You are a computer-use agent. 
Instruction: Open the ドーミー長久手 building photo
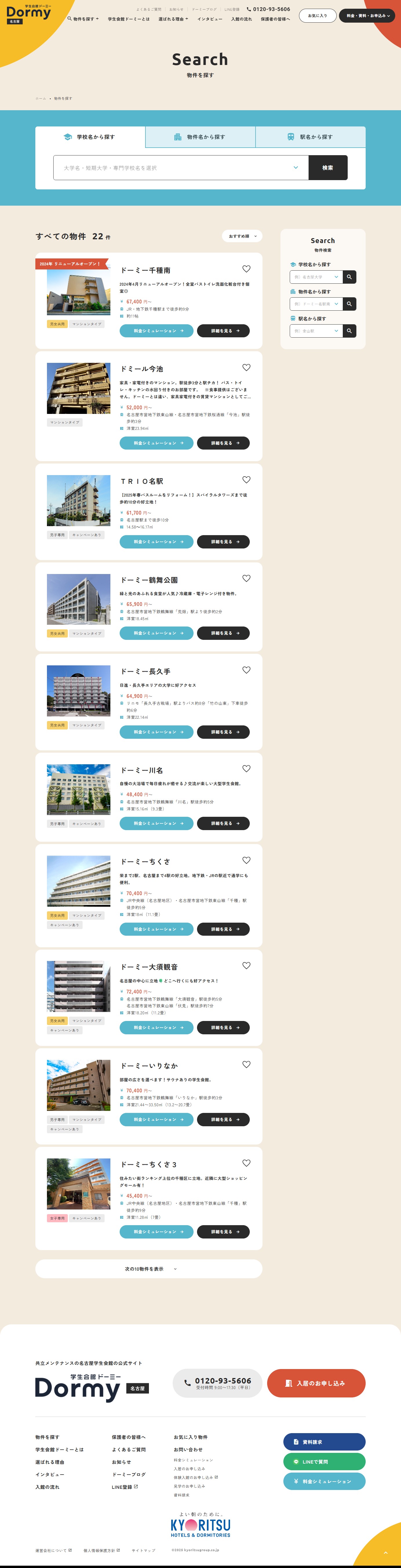[79, 690]
